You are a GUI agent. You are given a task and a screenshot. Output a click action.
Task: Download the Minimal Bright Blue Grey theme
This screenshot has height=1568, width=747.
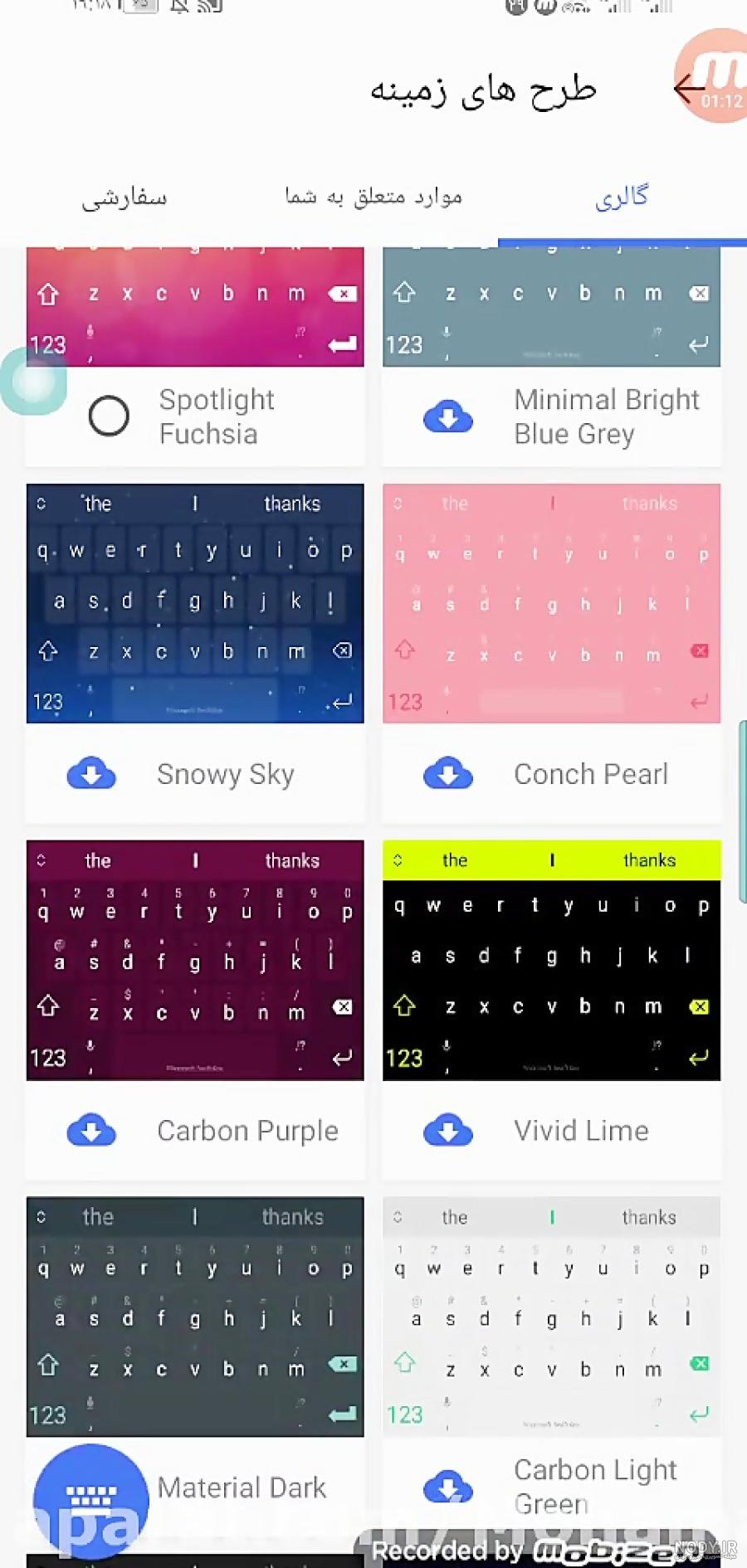click(448, 416)
